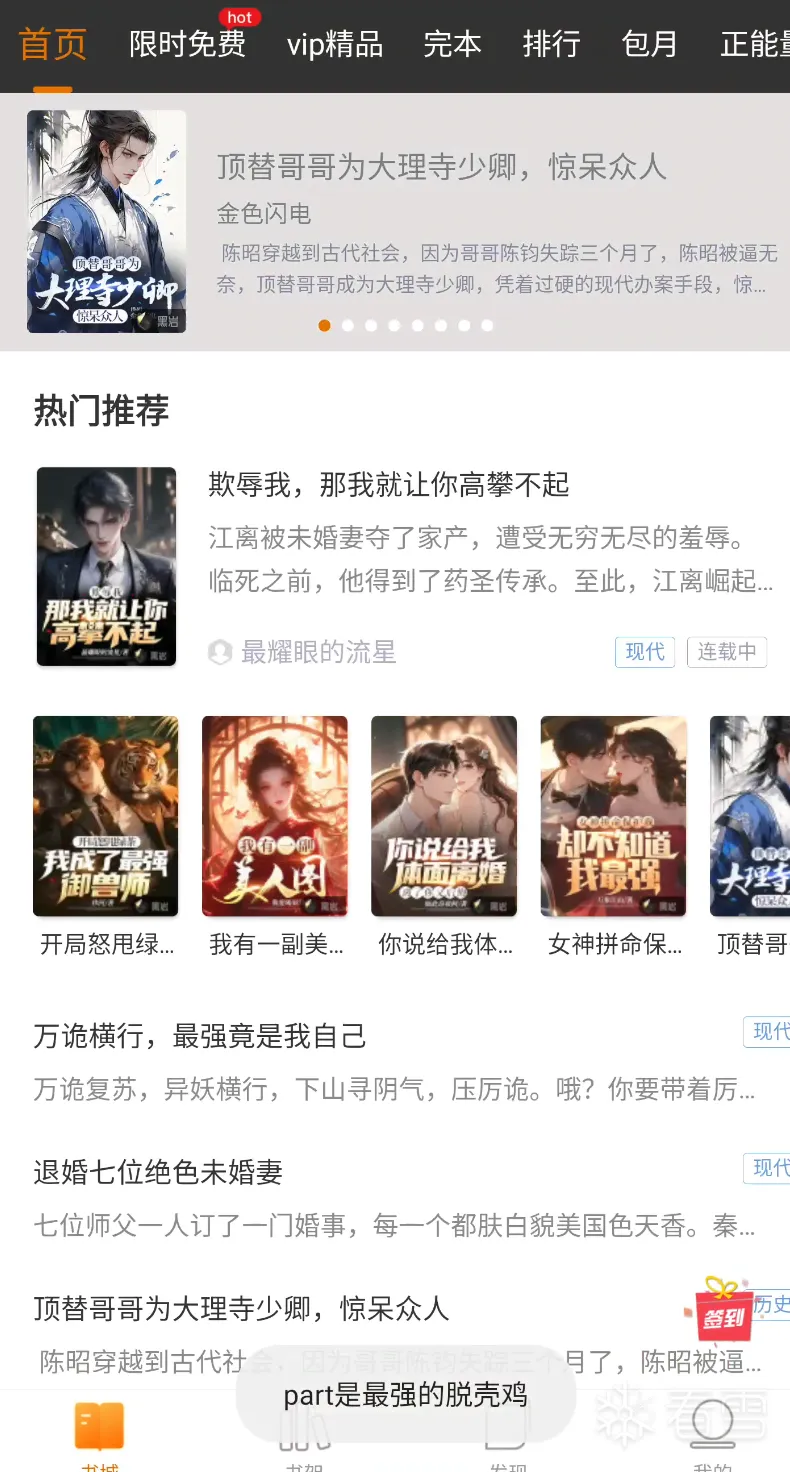790x1472 pixels.
Task: Switch to the 限时免费 tab
Action: [187, 44]
